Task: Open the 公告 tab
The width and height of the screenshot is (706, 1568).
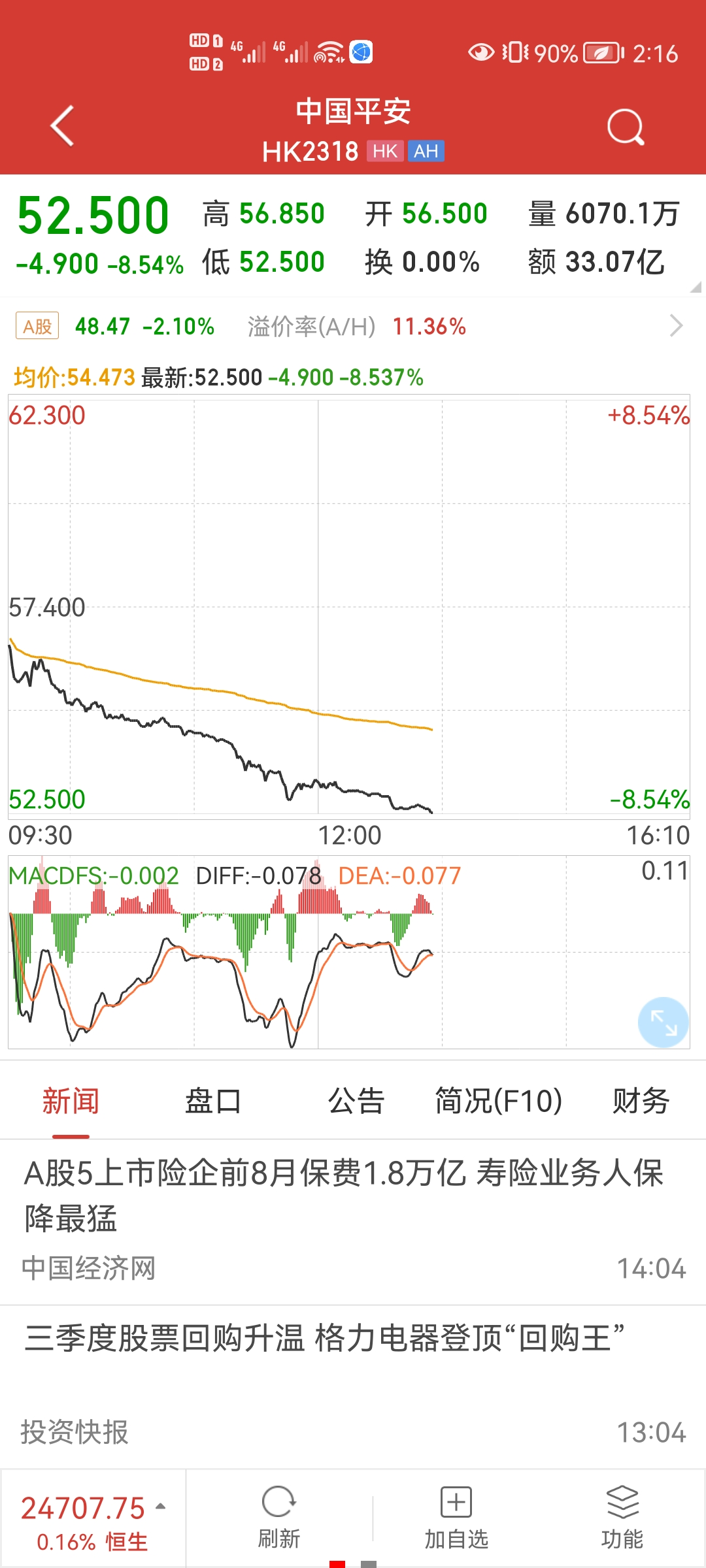Action: (x=356, y=1102)
